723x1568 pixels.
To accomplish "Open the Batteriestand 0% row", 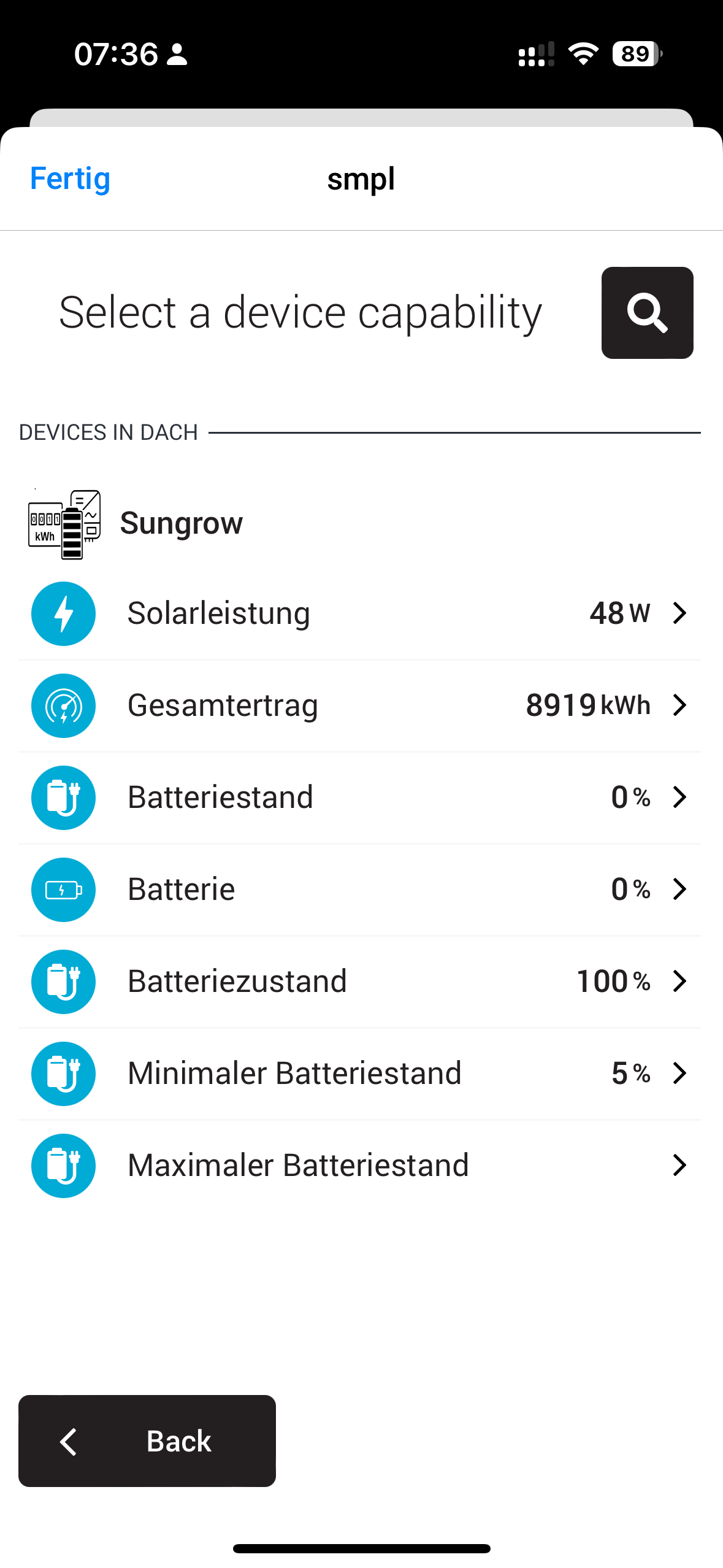I will coord(359,797).
